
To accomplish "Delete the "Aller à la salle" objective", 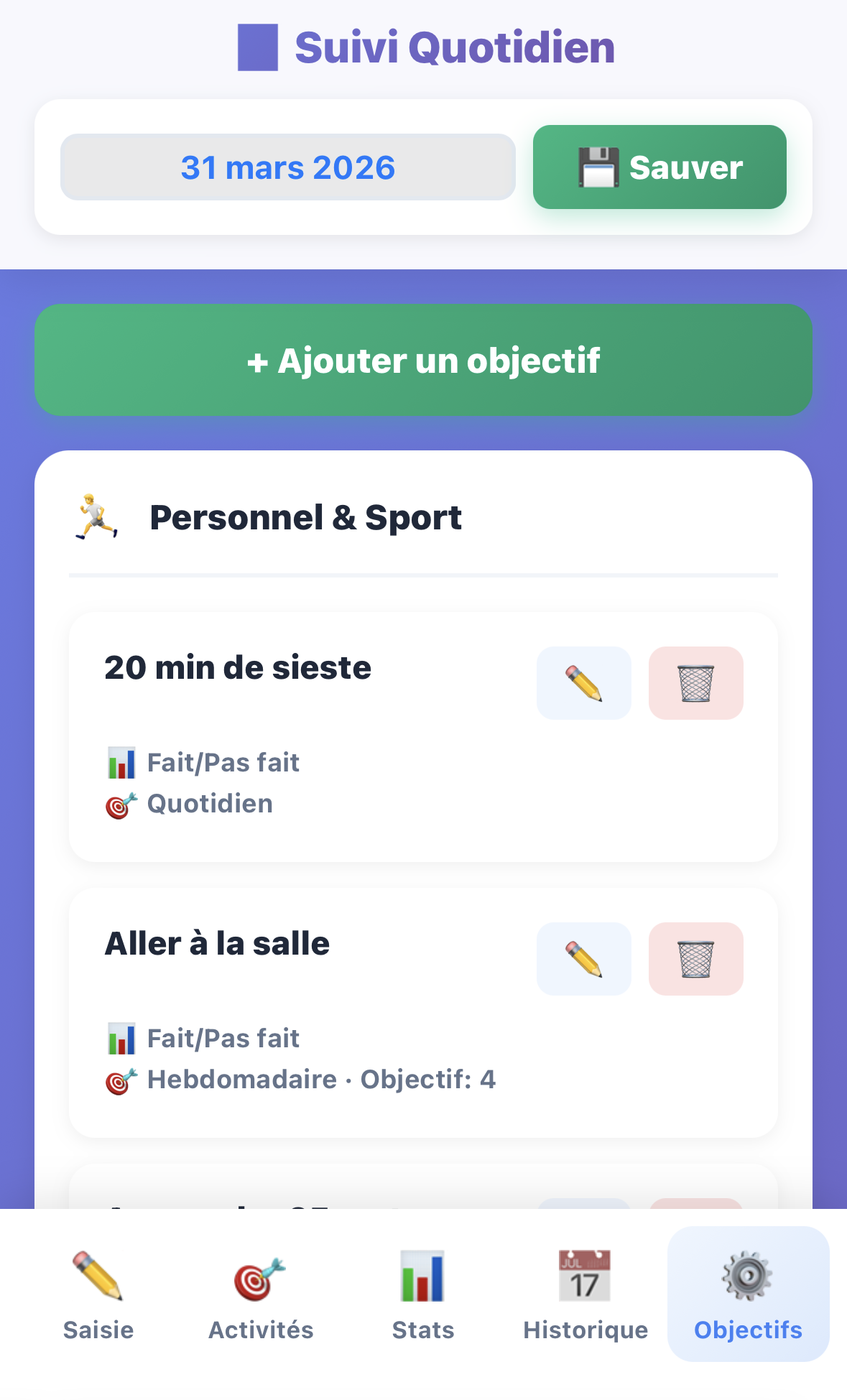I will click(695, 960).
